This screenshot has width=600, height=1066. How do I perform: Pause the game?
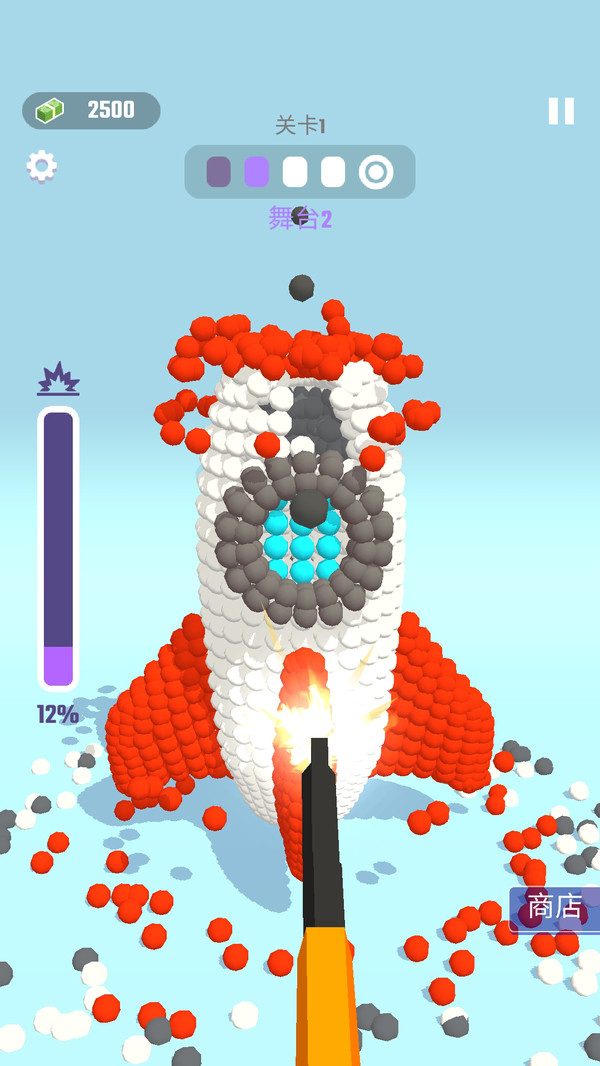click(x=561, y=111)
